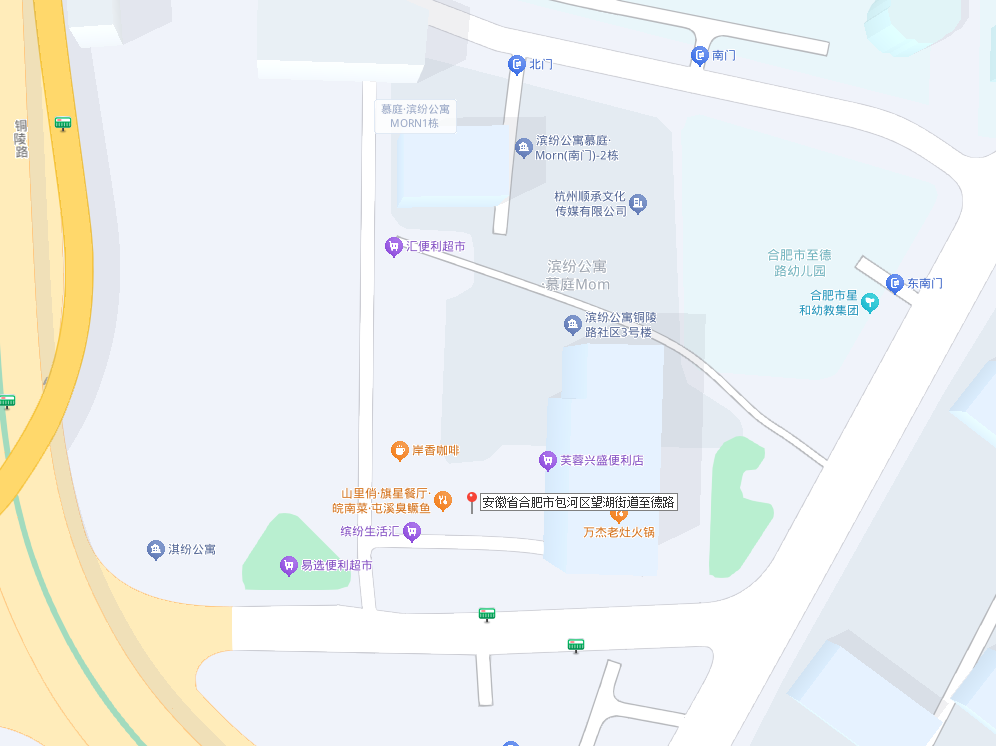The width and height of the screenshot is (996, 746).
Task: Tap the 缤纷生活汇 shopping marker
Action: pos(412,532)
